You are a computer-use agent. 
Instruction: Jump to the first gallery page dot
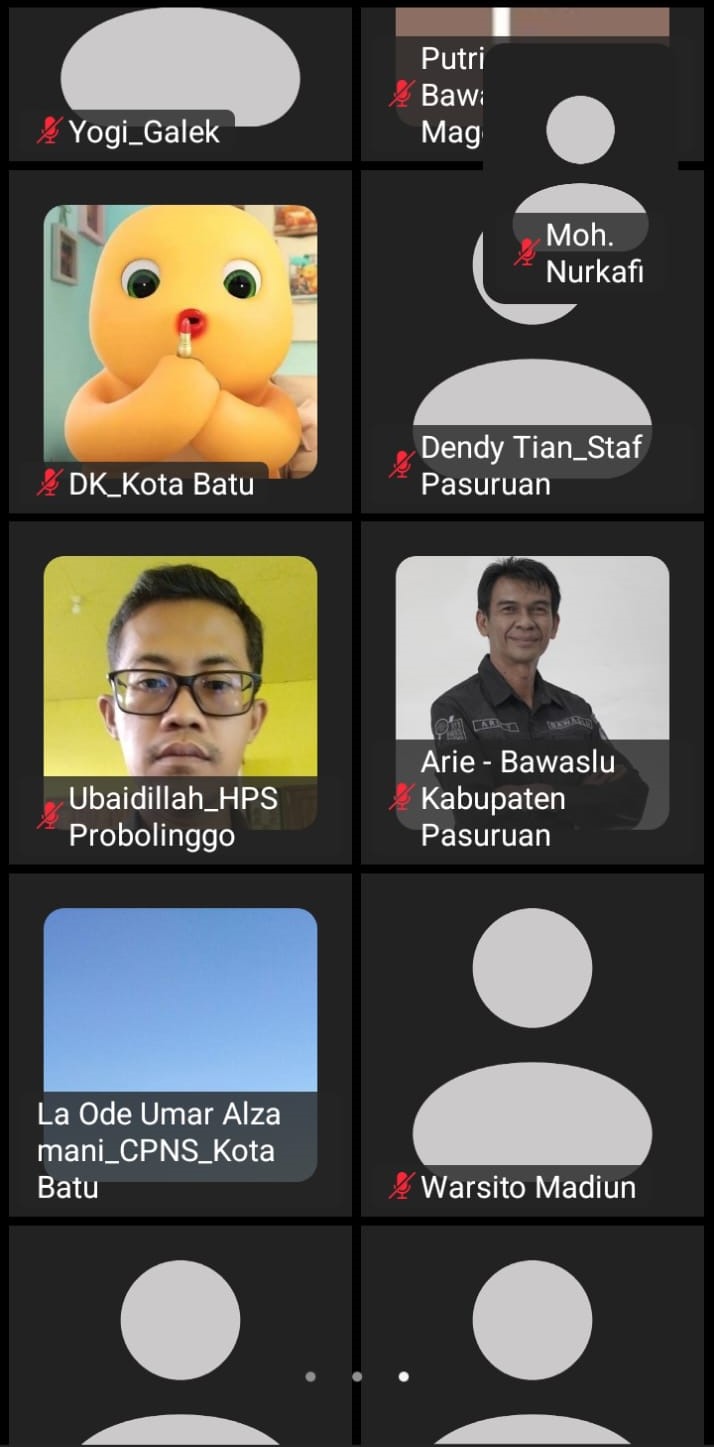(x=310, y=1377)
